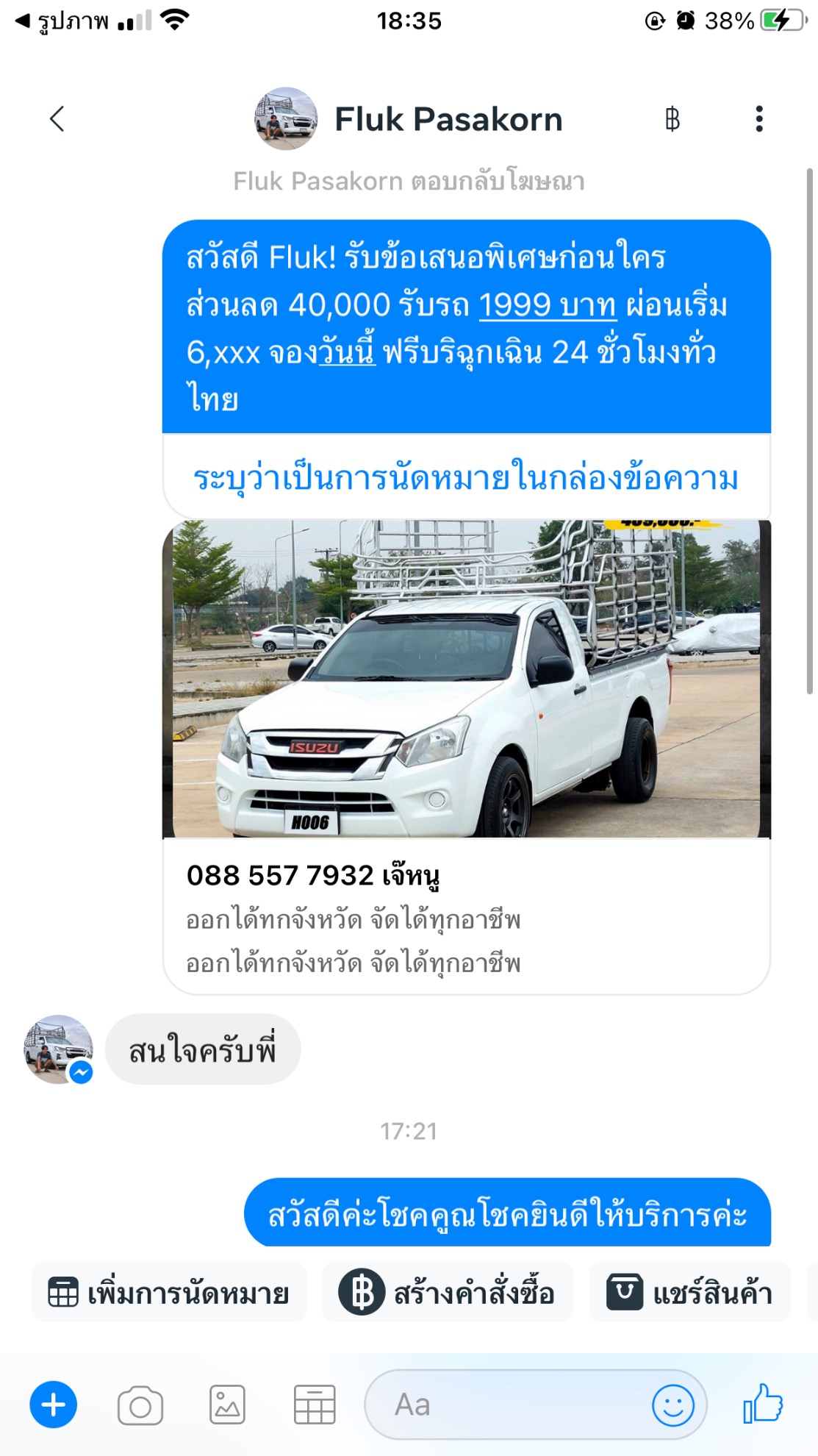Open the camera to take a photo
The image size is (818, 1456).
(140, 1405)
